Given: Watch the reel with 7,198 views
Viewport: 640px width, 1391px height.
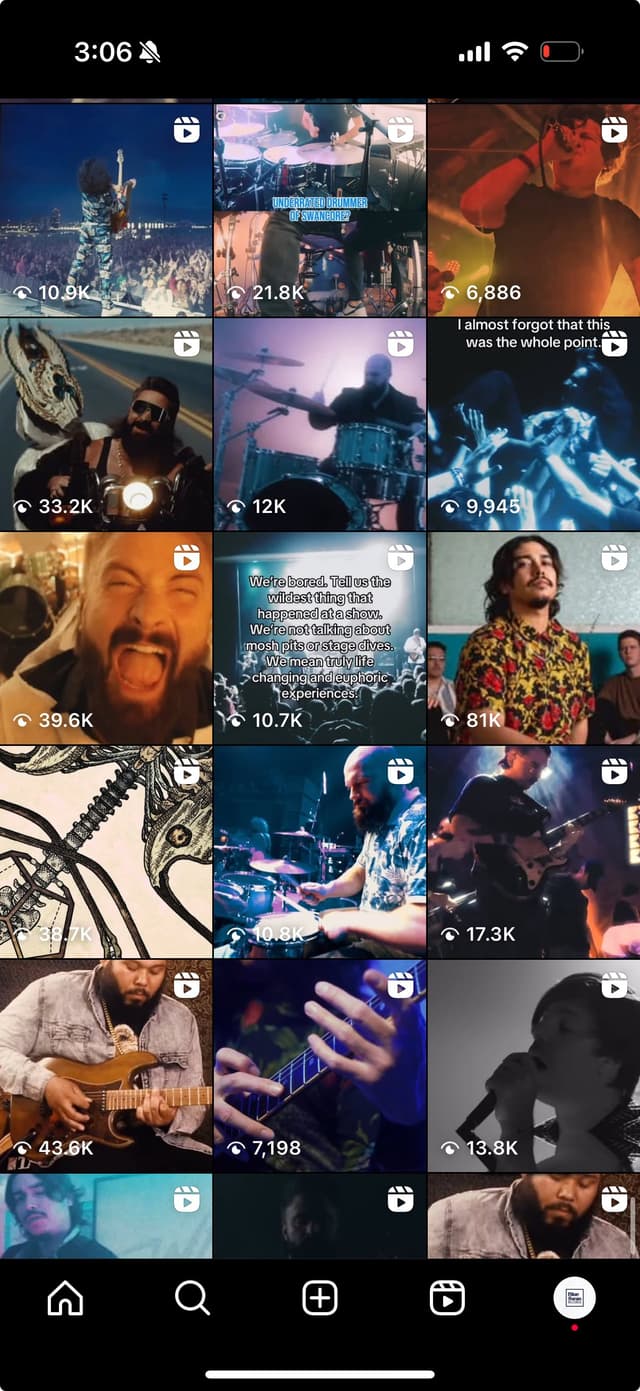Looking at the screenshot, I should click(320, 1066).
